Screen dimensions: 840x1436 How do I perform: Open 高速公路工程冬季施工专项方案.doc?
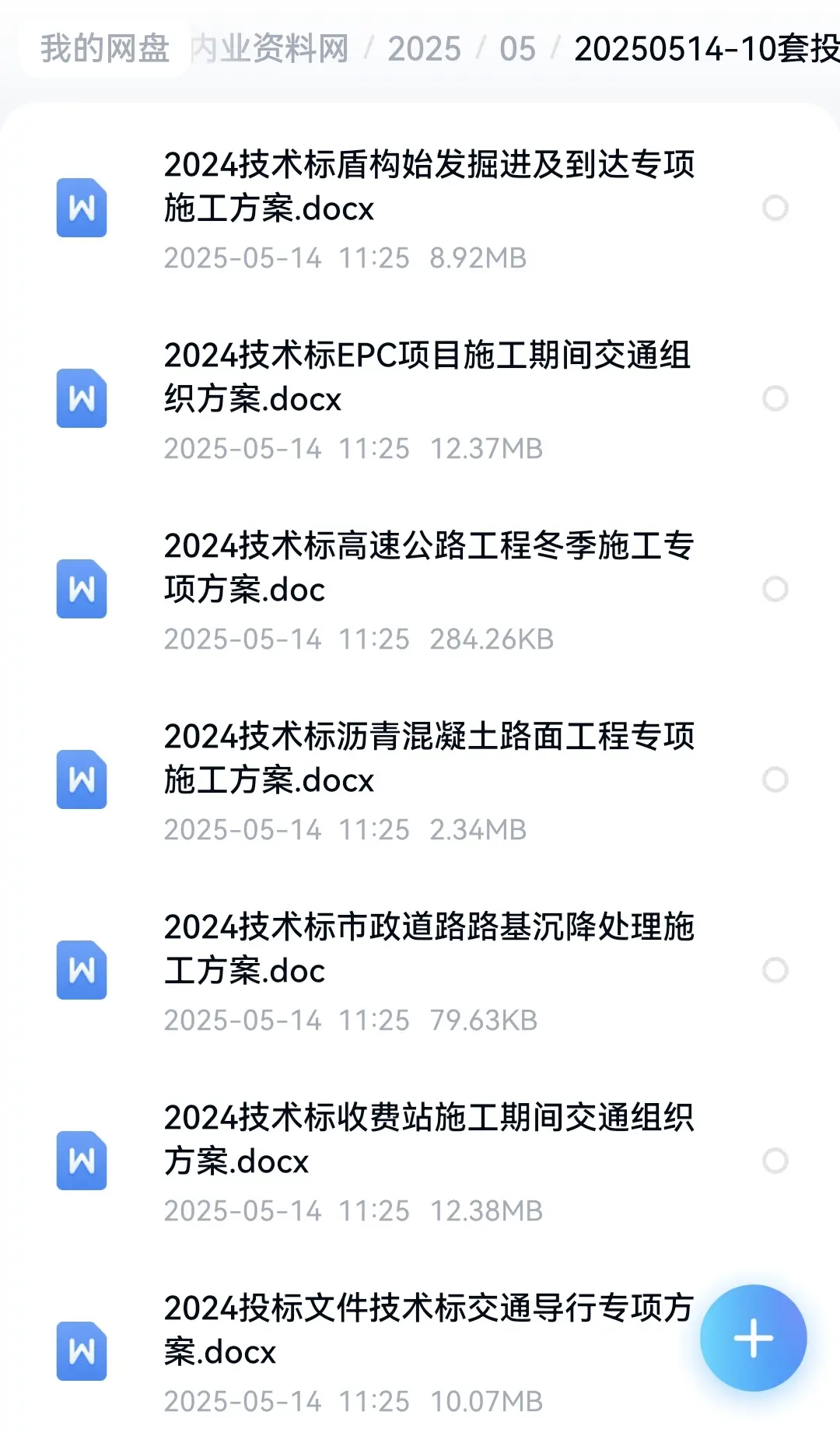click(x=420, y=589)
